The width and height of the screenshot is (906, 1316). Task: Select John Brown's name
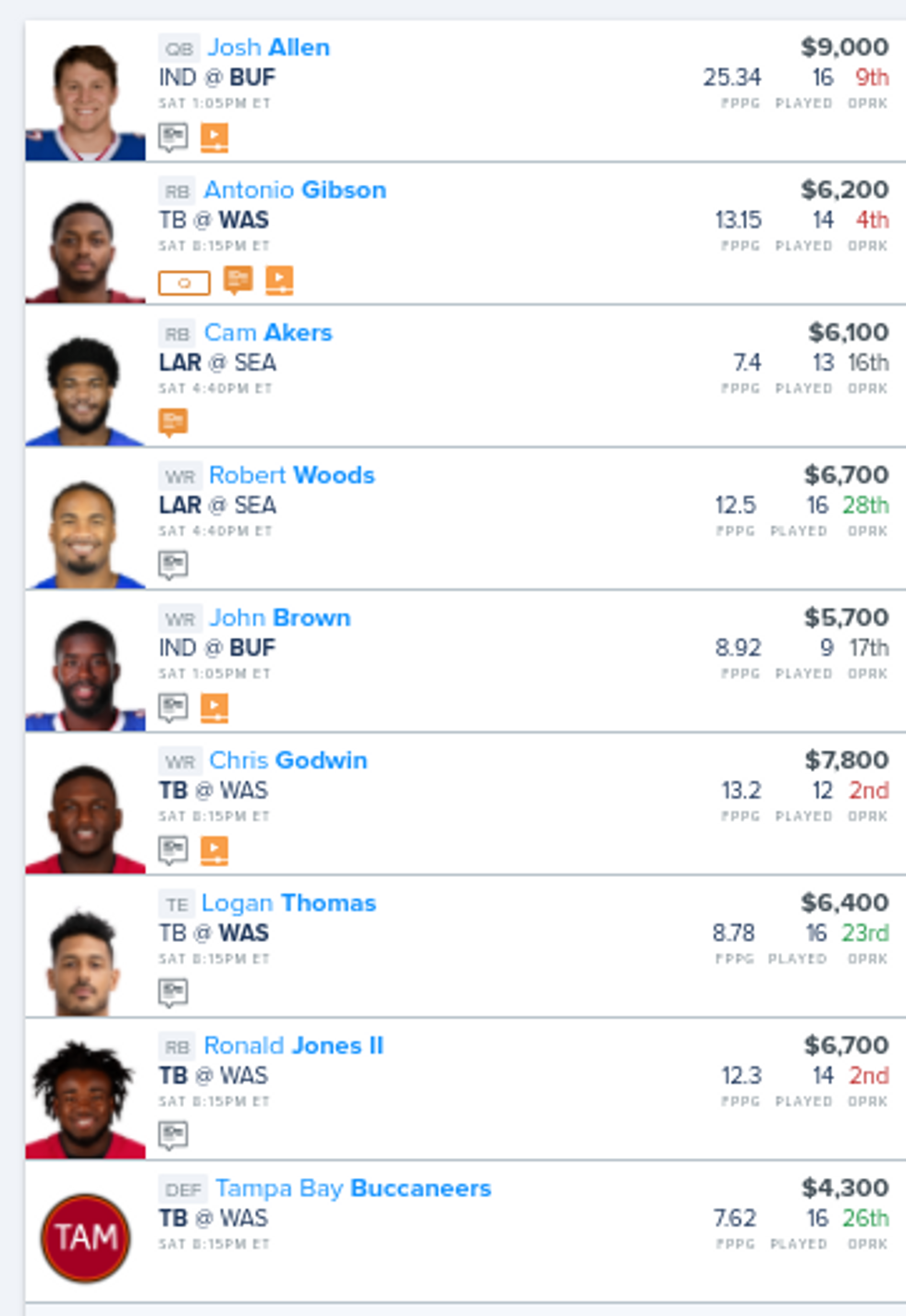(x=279, y=617)
